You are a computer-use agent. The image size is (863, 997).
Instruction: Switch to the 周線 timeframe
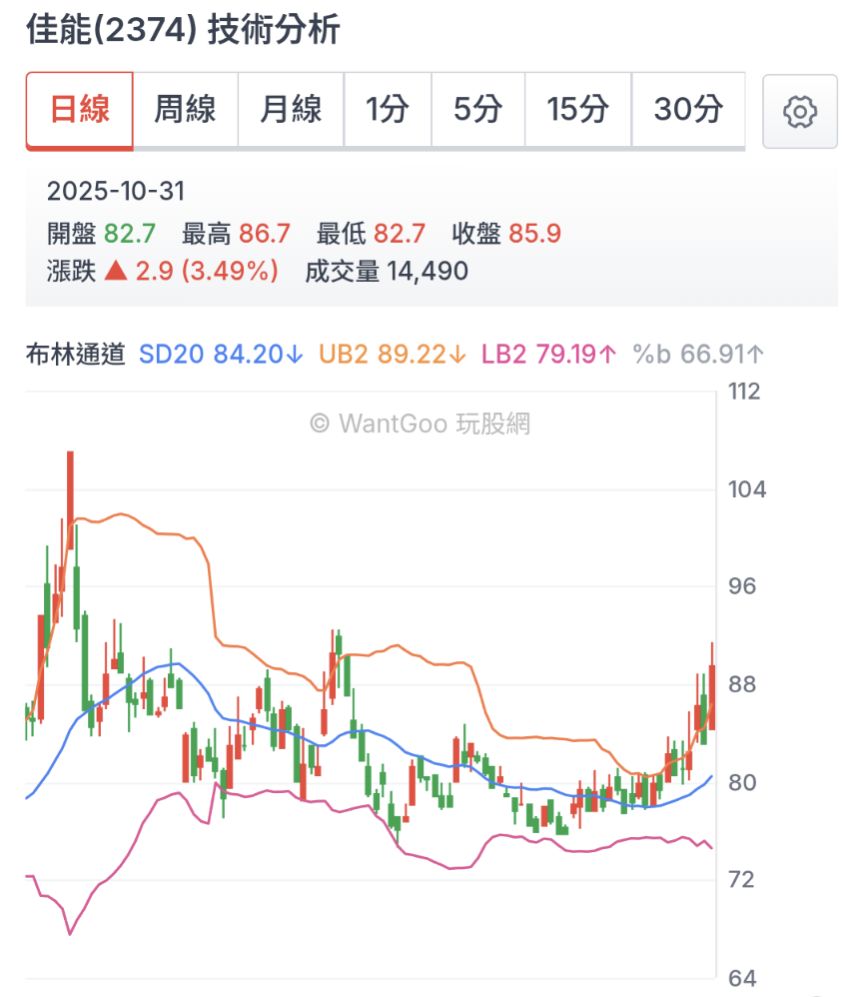click(x=183, y=110)
